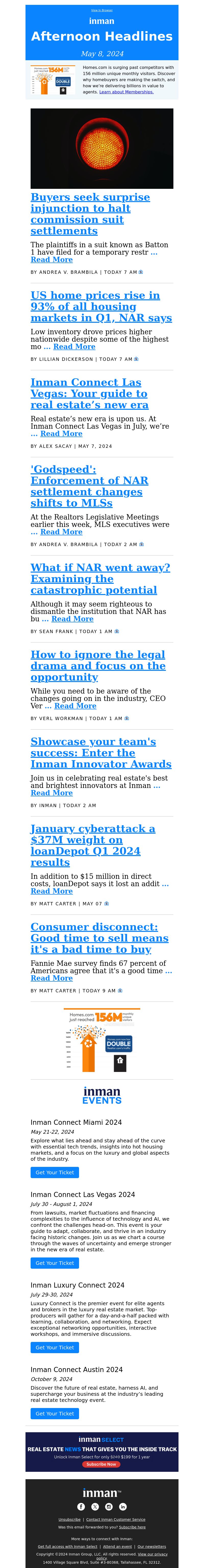Visit Inman's LinkedIn profile icon
The width and height of the screenshot is (204, 1568).
click(x=123, y=1507)
